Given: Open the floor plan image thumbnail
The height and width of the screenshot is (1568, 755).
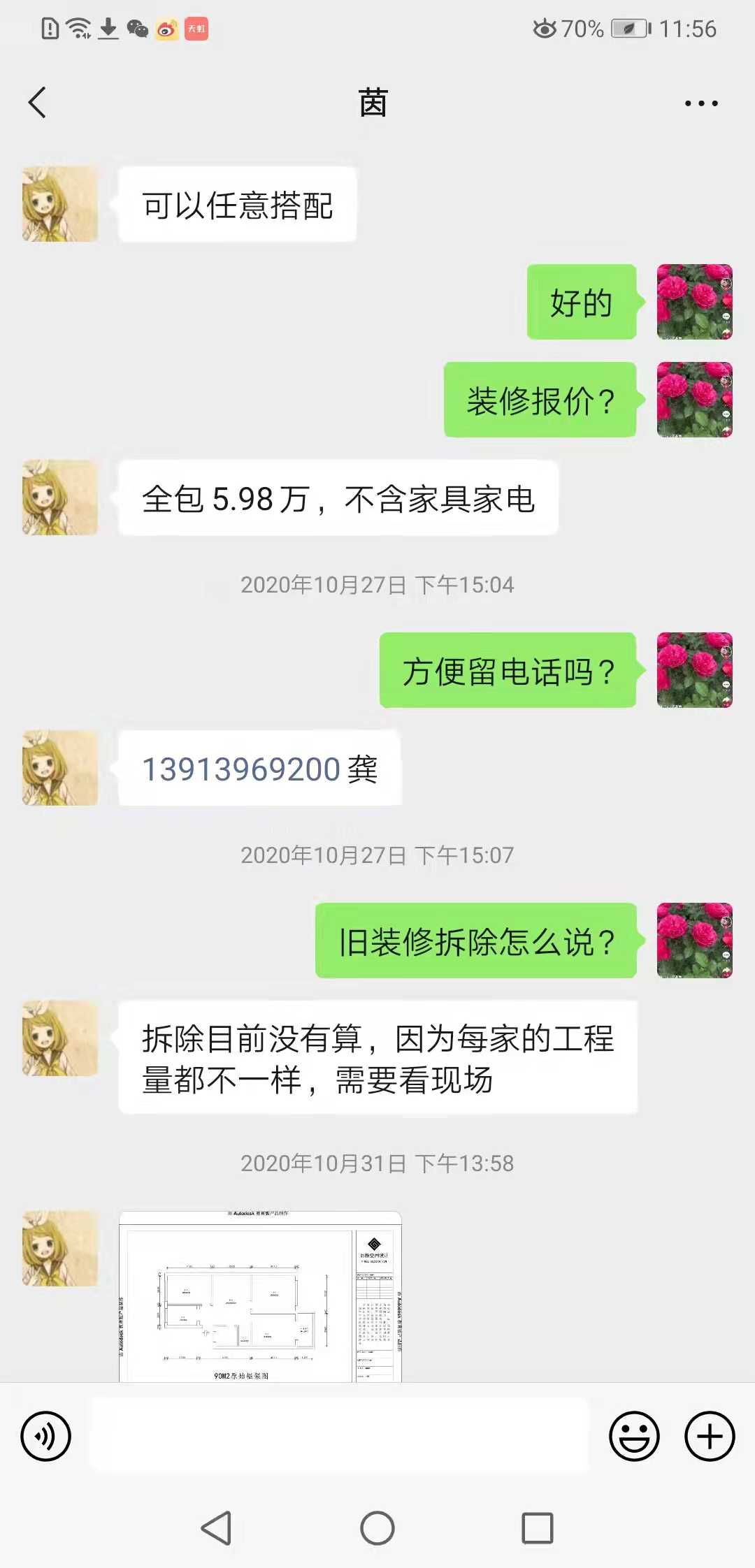Looking at the screenshot, I should coord(260,1297).
